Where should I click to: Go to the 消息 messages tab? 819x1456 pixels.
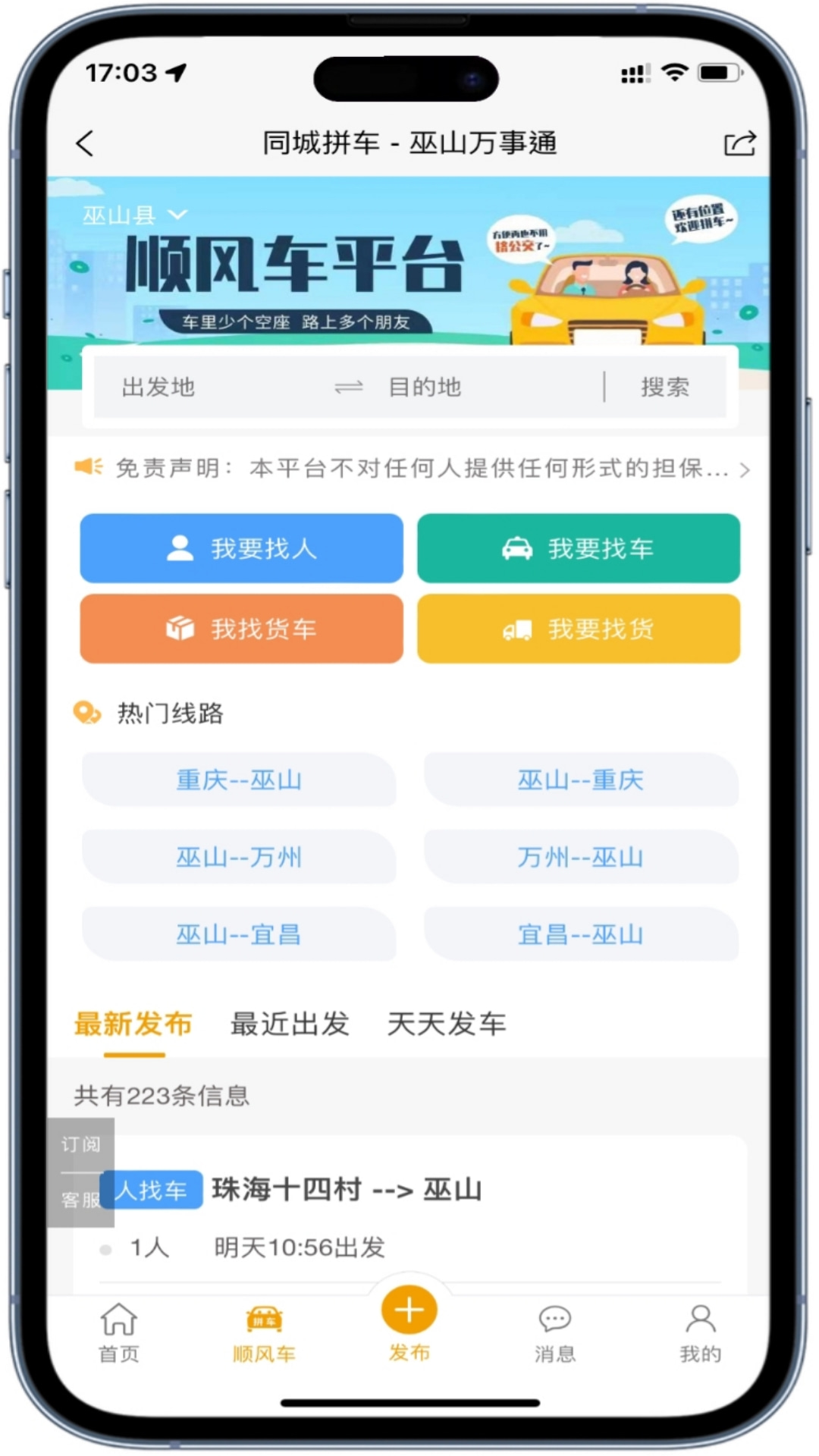coord(554,1332)
